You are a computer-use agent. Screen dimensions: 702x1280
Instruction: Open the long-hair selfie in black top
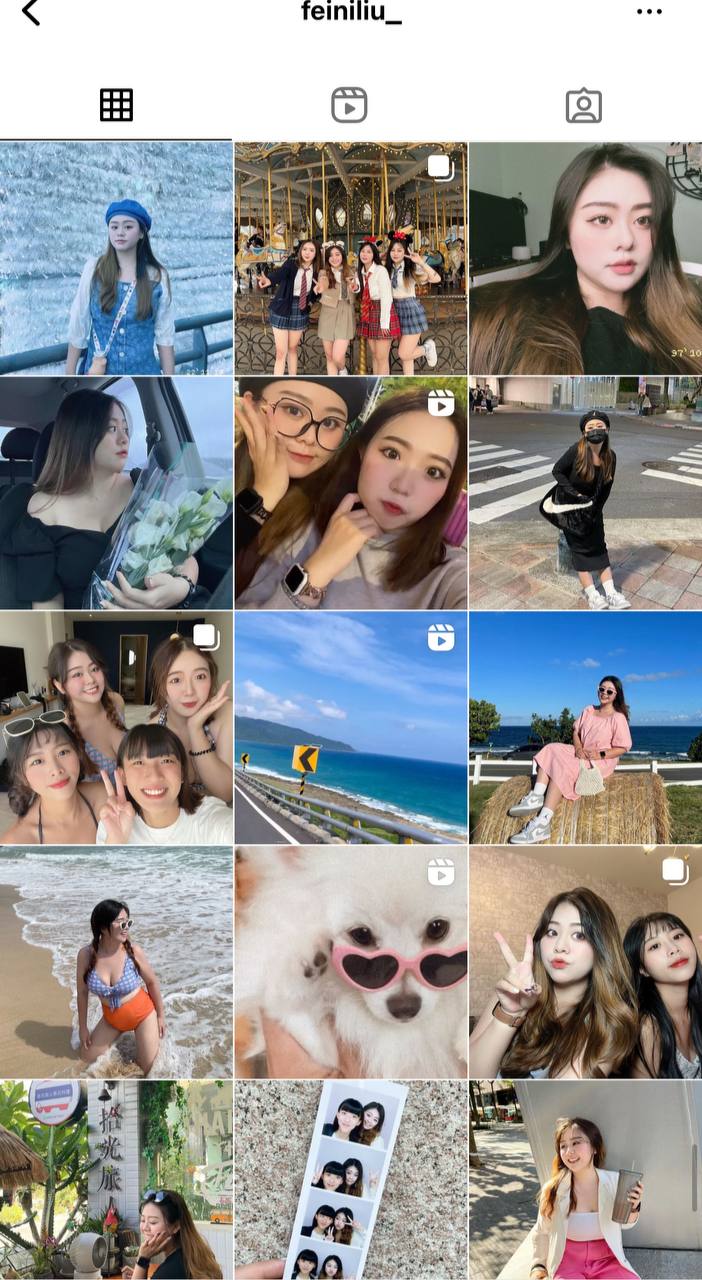(585, 258)
